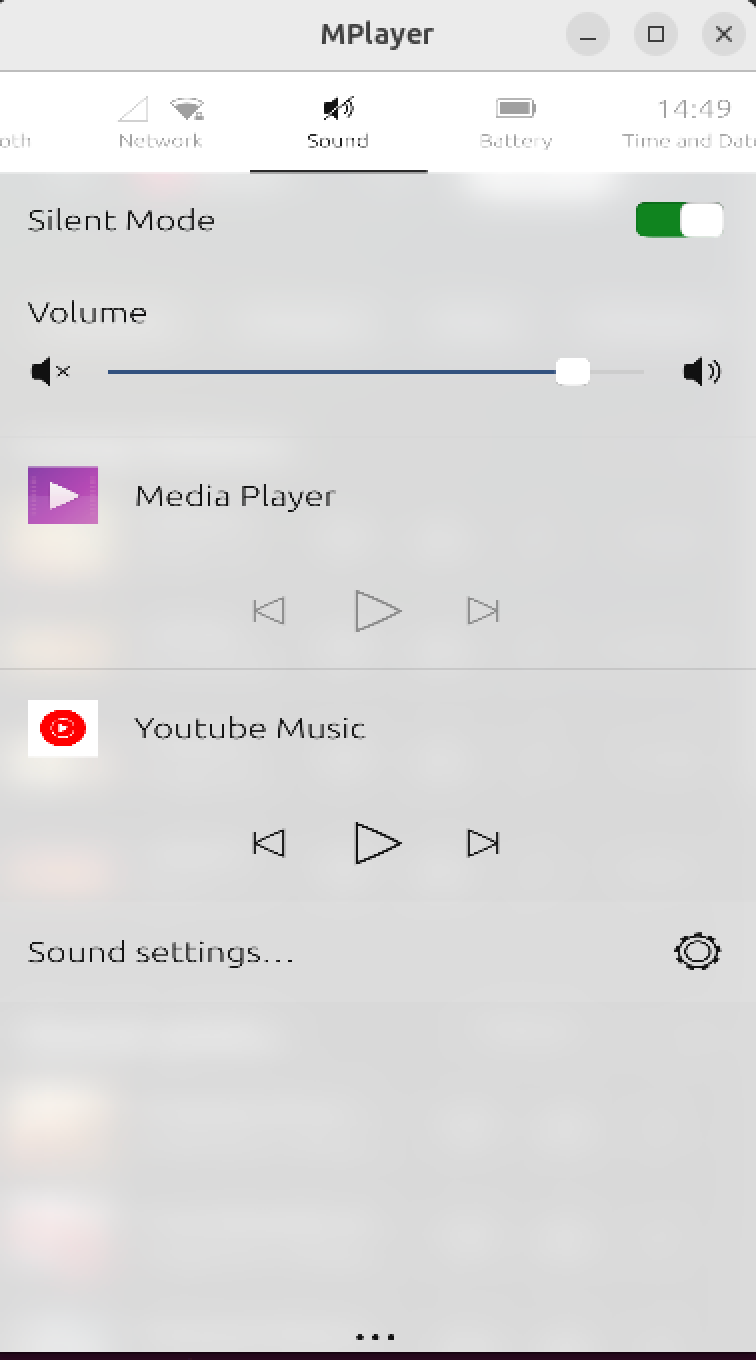Screen dimensions: 756x1360
Task: Close the MPlayer window
Action: pos(723,34)
